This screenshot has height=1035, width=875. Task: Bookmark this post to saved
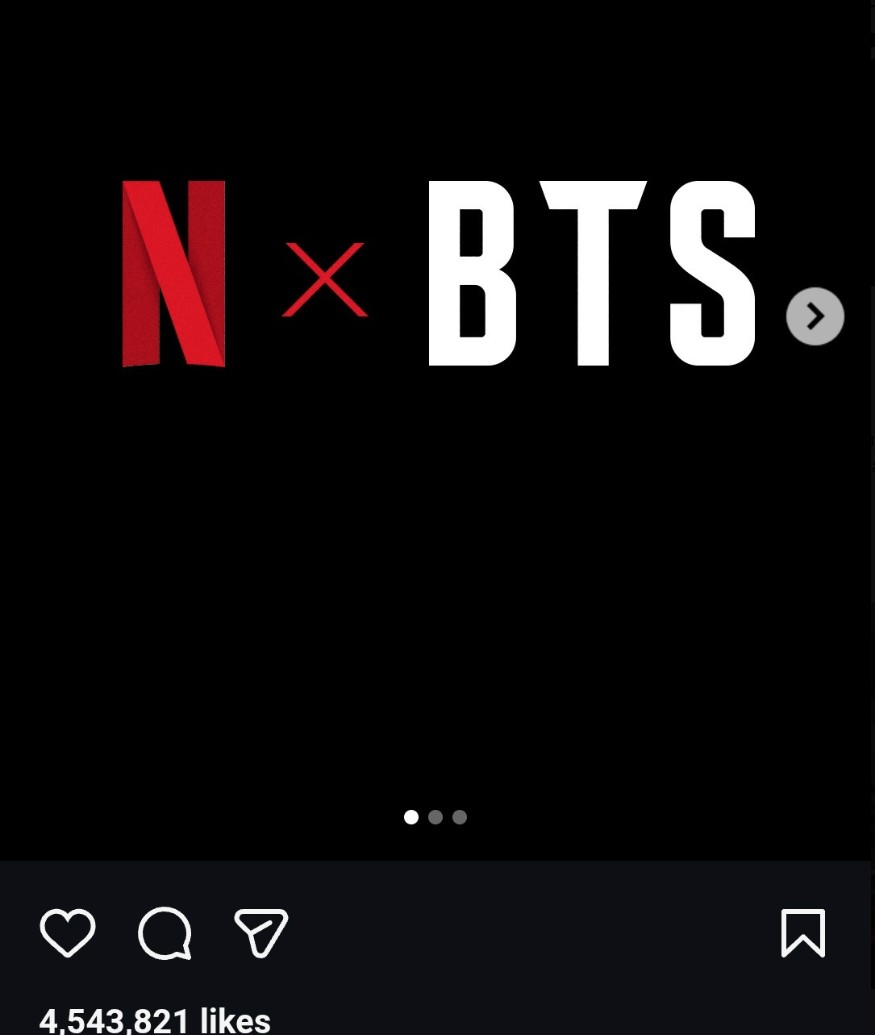point(803,933)
